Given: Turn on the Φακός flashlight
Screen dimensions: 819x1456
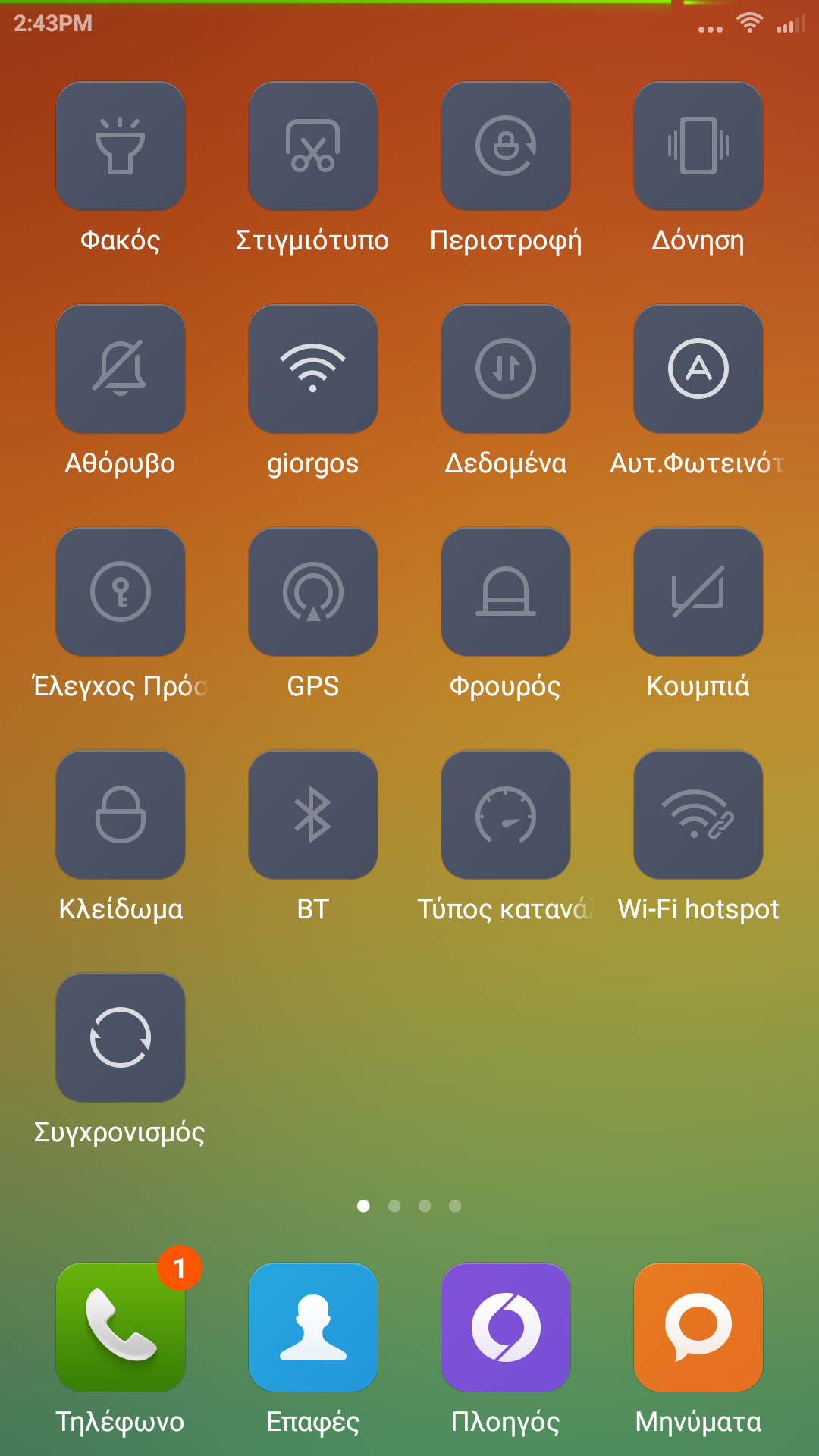Looking at the screenshot, I should (x=121, y=146).
